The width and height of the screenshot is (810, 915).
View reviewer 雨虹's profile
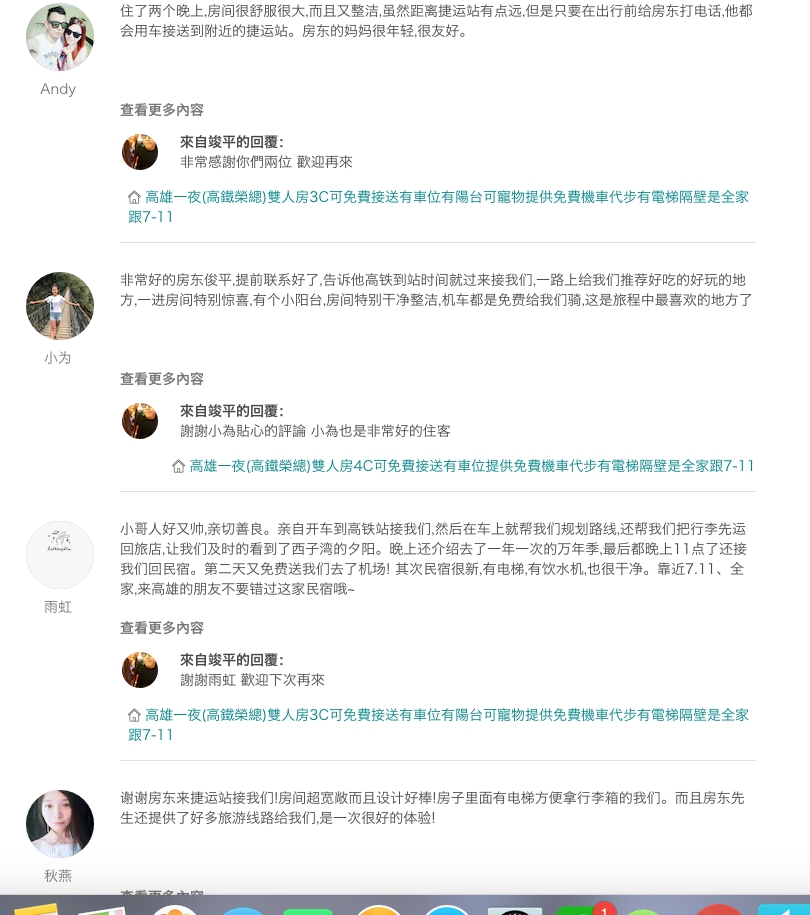60,555
